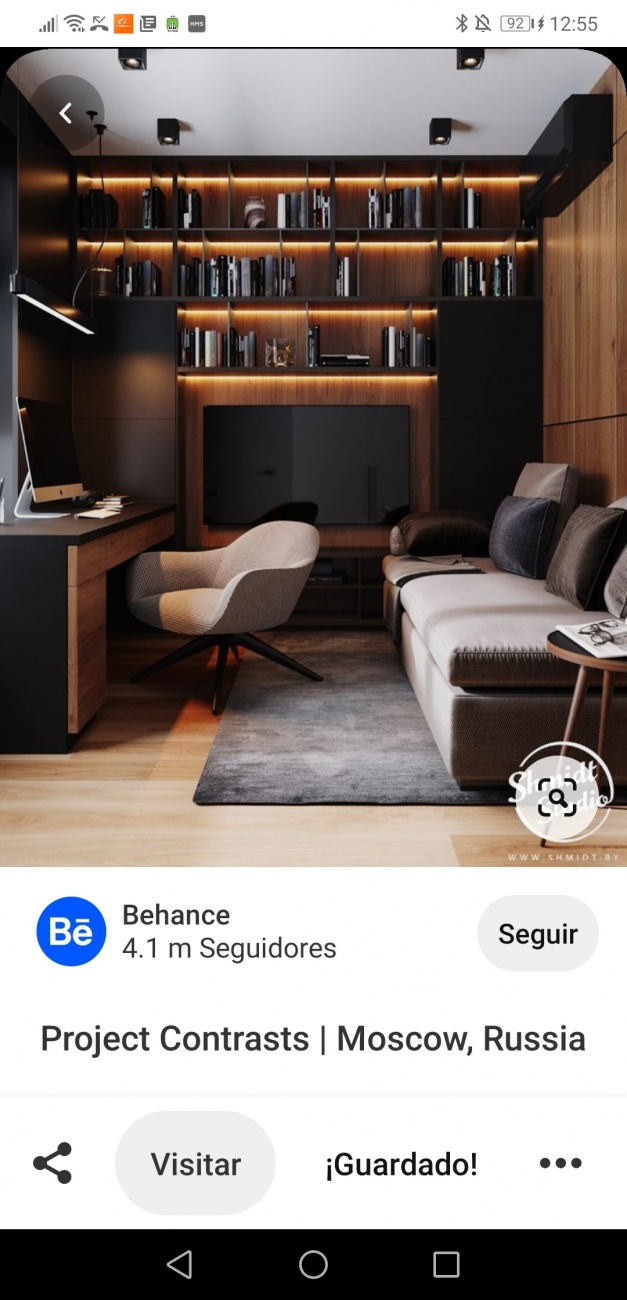
Task: View the interior design pin image
Action: [x=313, y=450]
